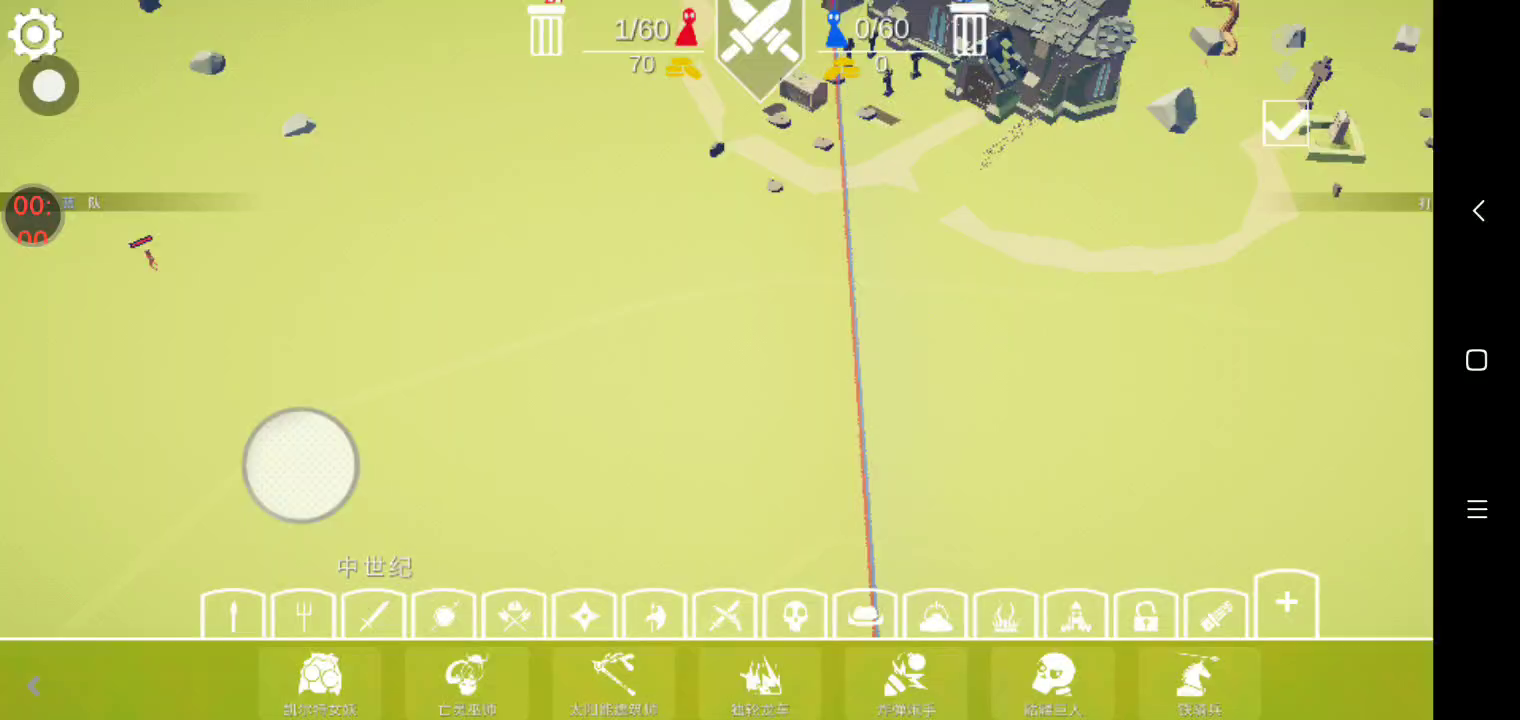
Task: Switch to the crossed axes faction tab
Action: tap(514, 614)
